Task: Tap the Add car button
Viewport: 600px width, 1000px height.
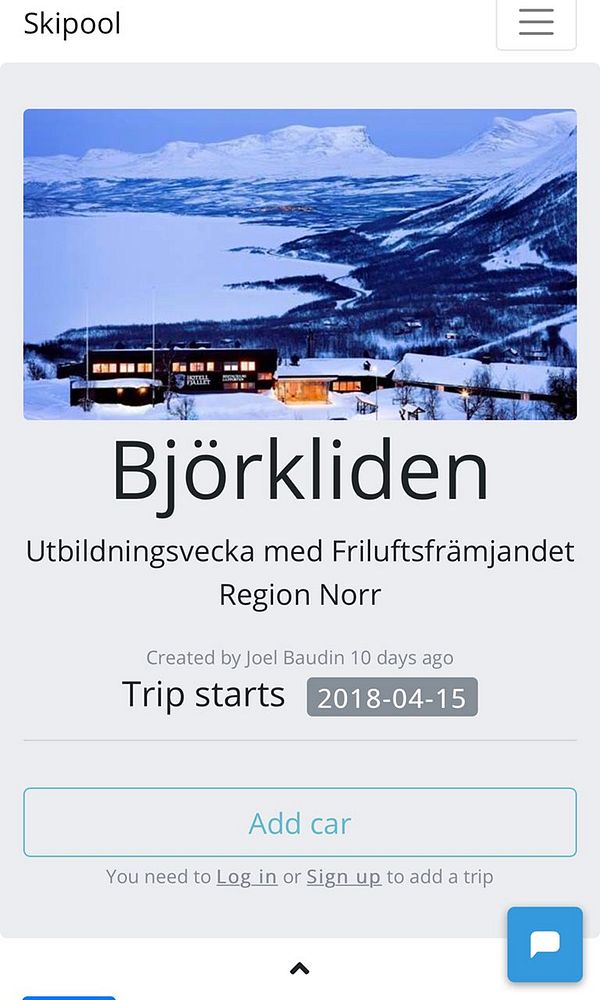Action: pos(300,823)
